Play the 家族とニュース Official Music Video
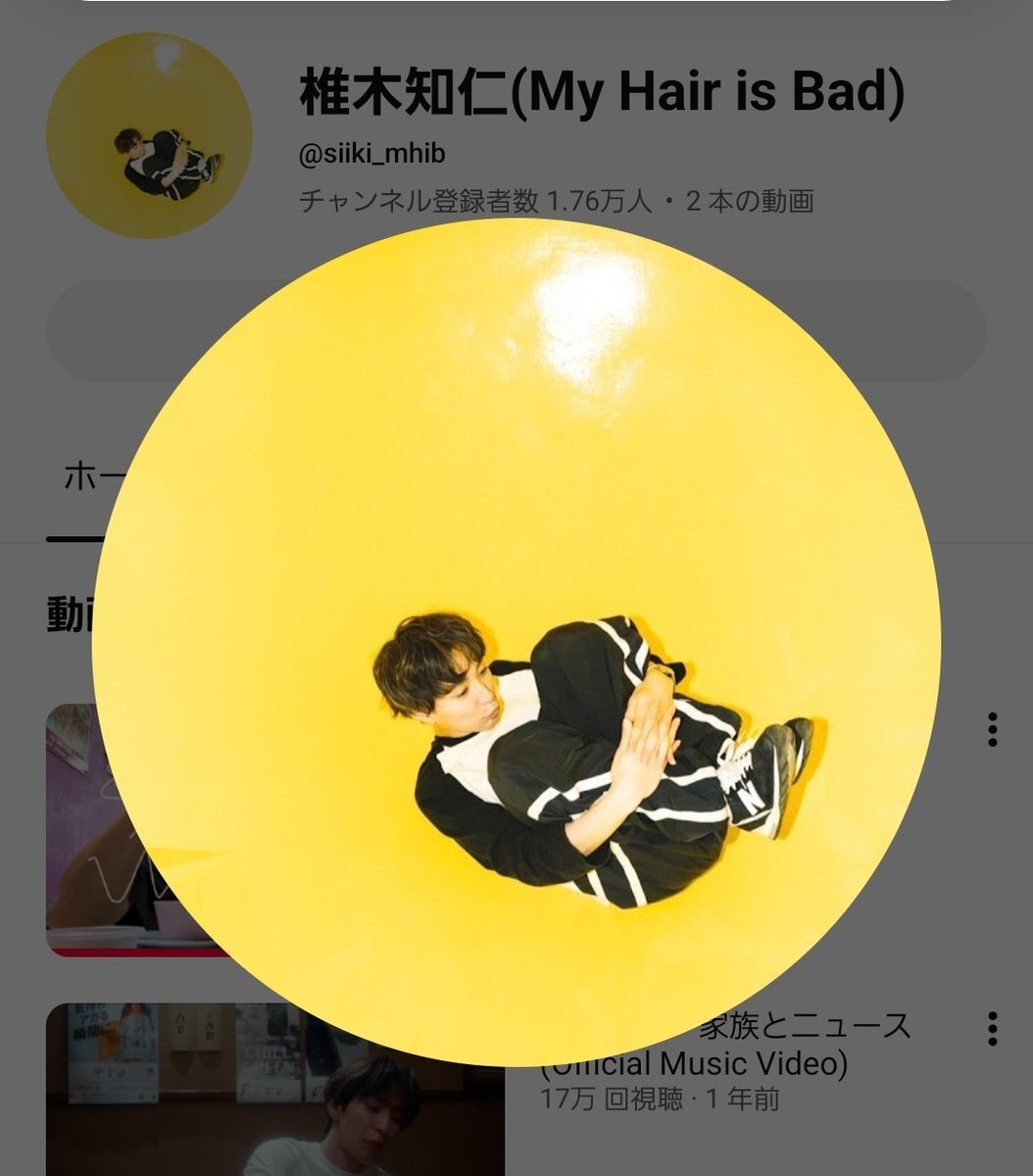This screenshot has height=1176, width=1033. [274, 1088]
